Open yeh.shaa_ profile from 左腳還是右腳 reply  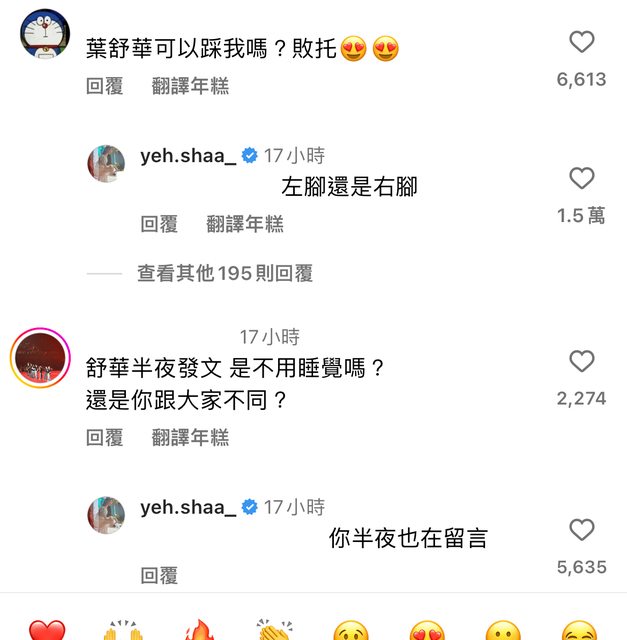tap(106, 164)
